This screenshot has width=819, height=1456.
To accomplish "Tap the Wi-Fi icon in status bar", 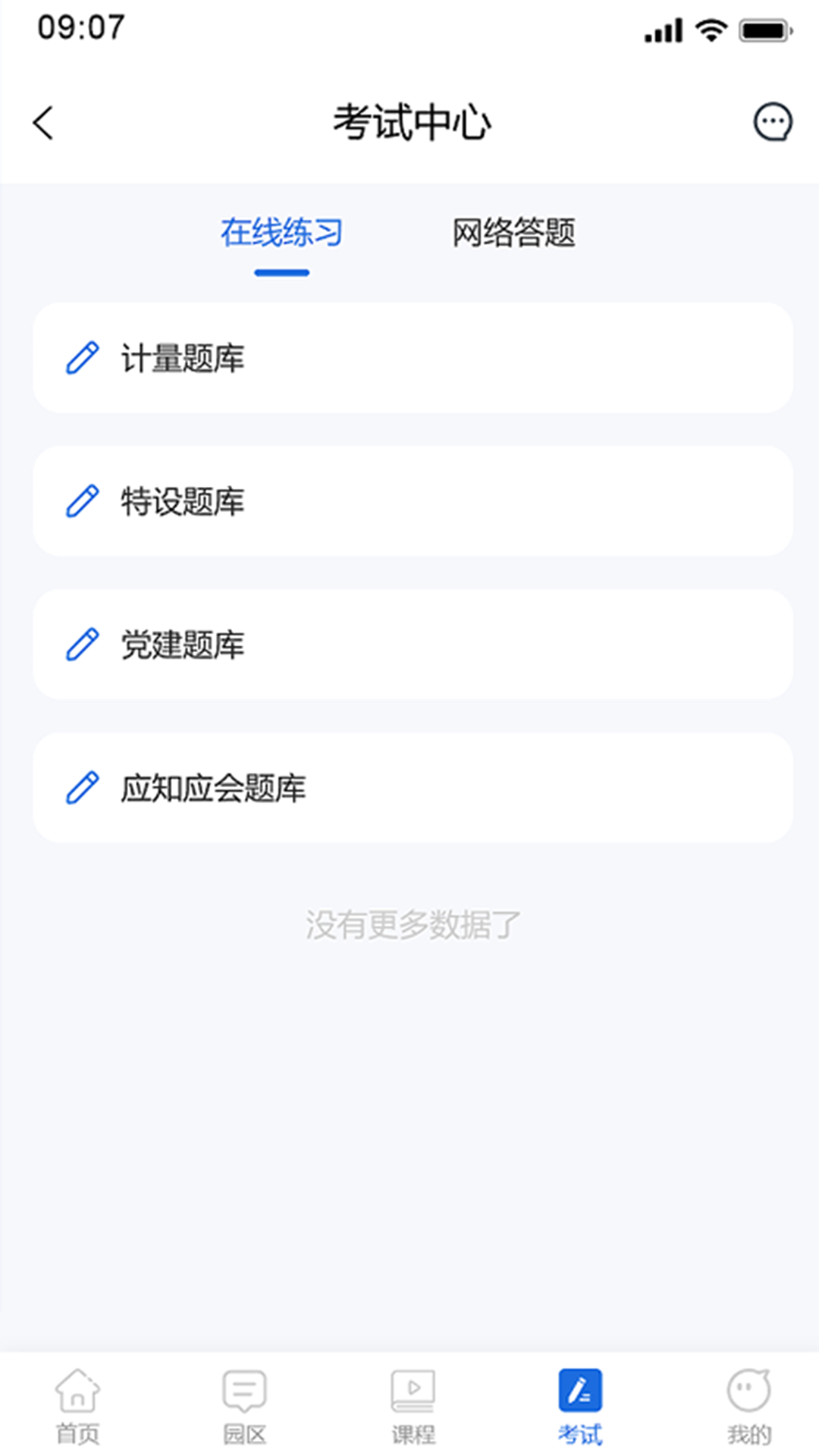I will pos(711,30).
